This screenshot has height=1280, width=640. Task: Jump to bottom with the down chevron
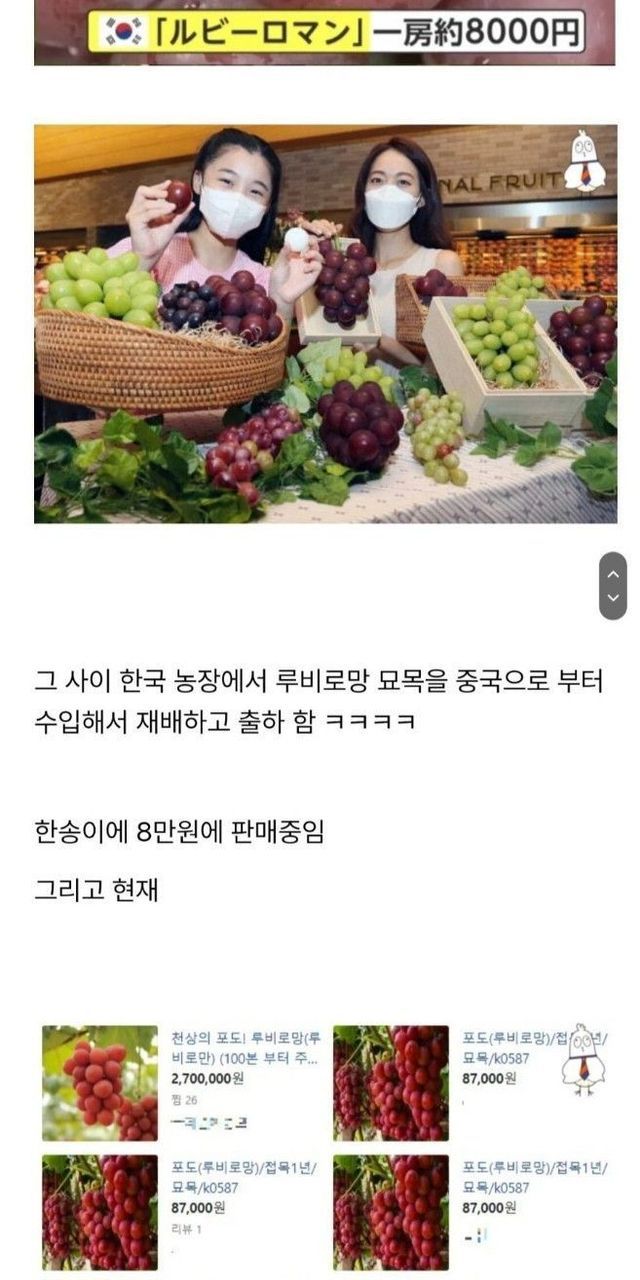(613, 598)
